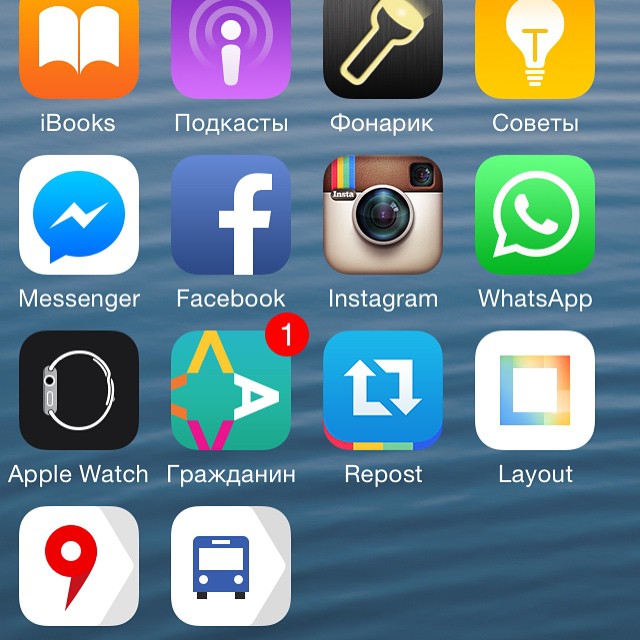Open WhatsApp
This screenshot has width=640, height=640.
pyautogui.click(x=535, y=215)
